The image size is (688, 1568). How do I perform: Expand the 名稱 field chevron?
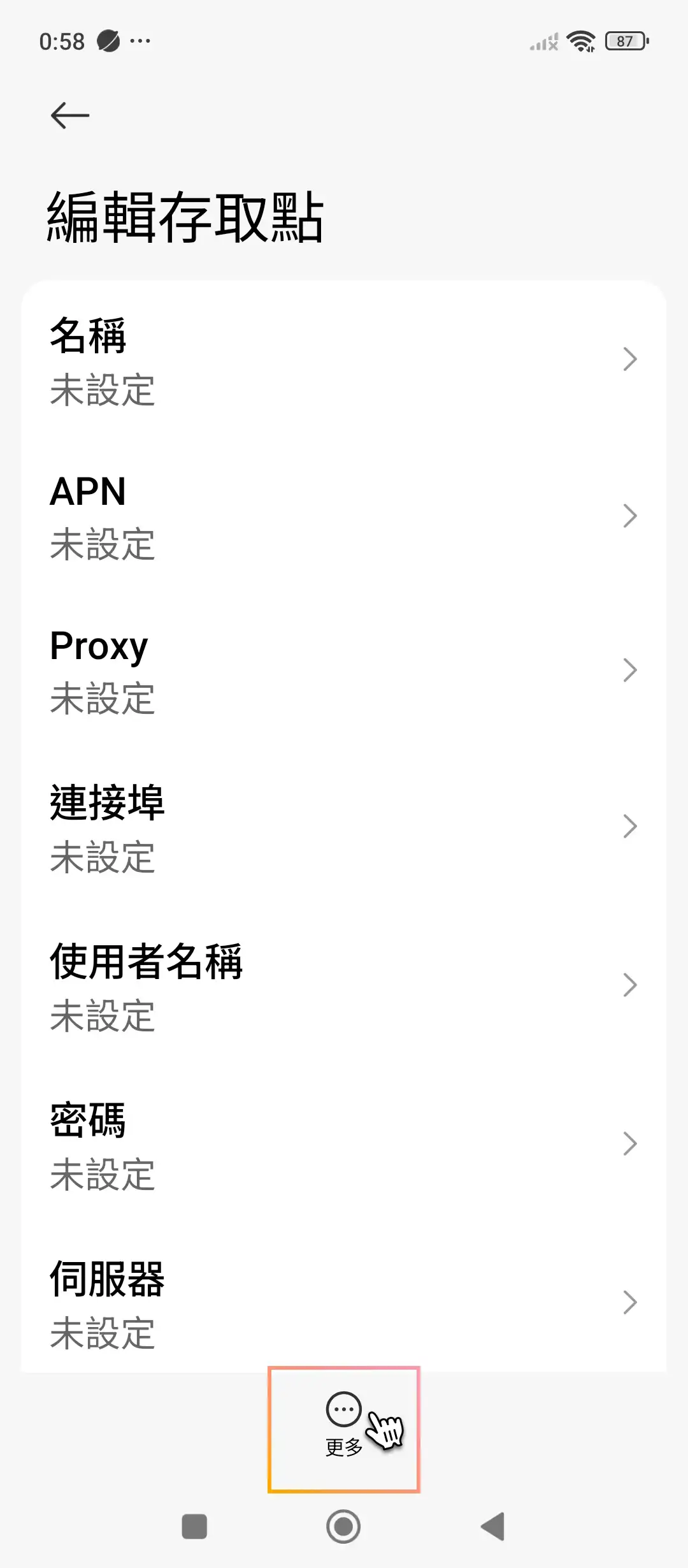click(629, 359)
